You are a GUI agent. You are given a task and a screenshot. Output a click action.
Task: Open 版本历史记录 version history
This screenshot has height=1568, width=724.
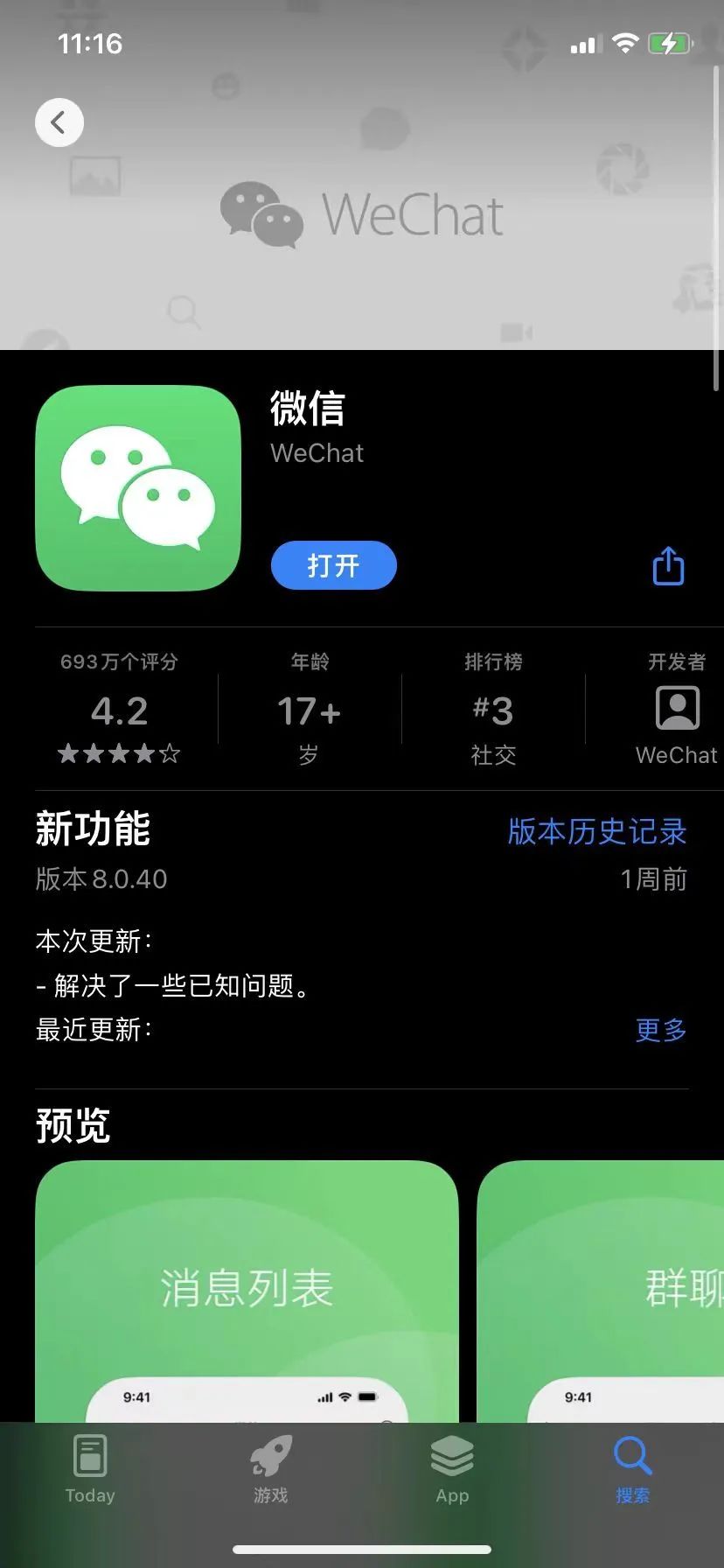[596, 831]
